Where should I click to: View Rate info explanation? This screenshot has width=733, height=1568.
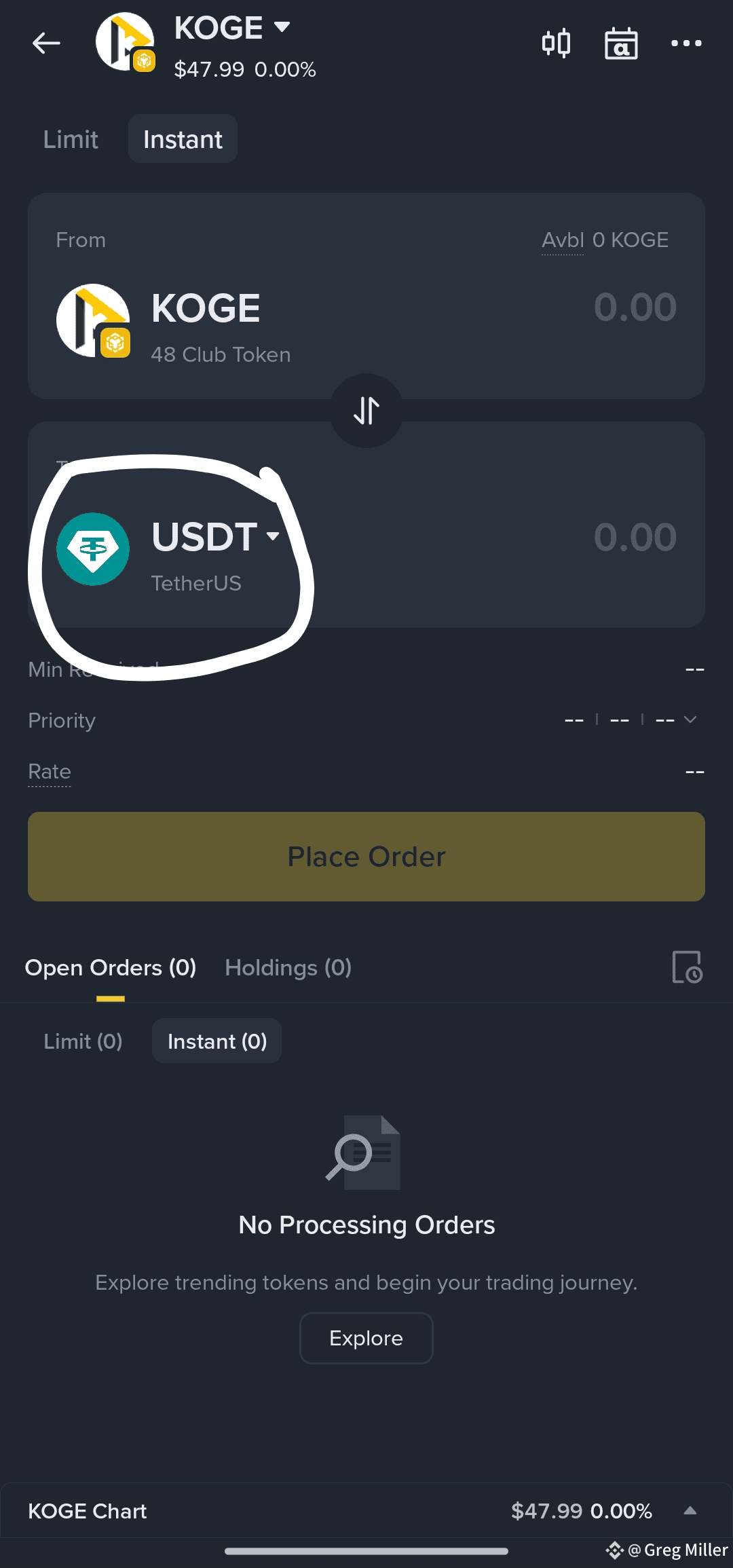tap(50, 772)
